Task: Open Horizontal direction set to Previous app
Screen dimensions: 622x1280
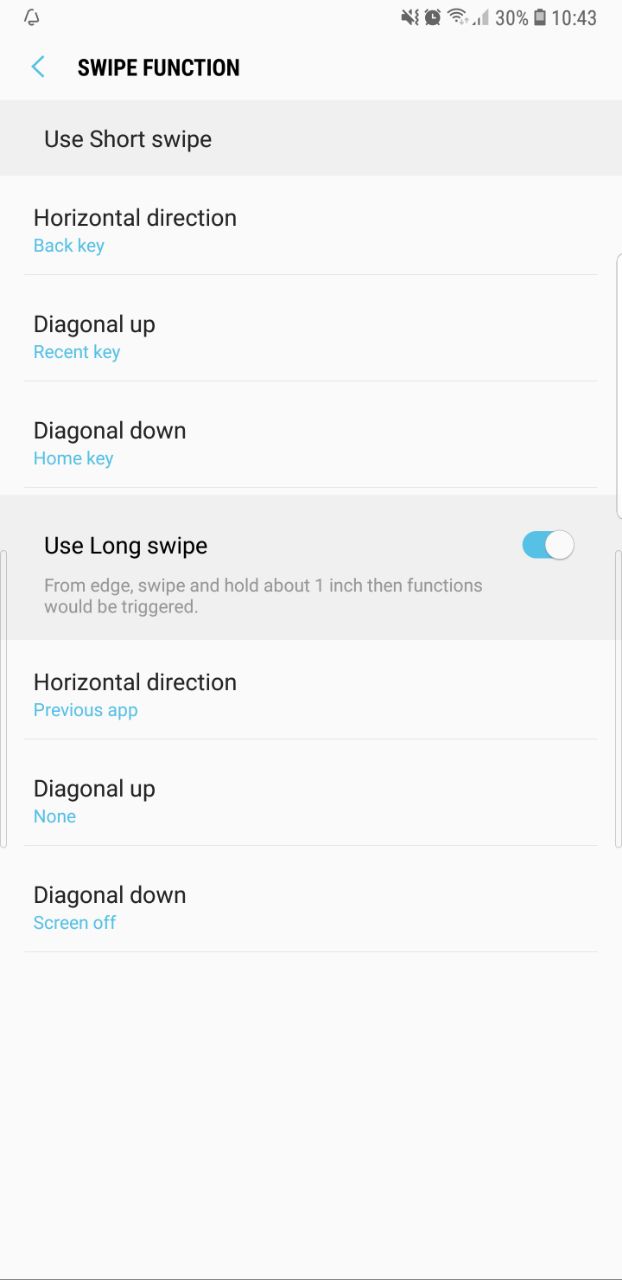Action: pos(311,694)
